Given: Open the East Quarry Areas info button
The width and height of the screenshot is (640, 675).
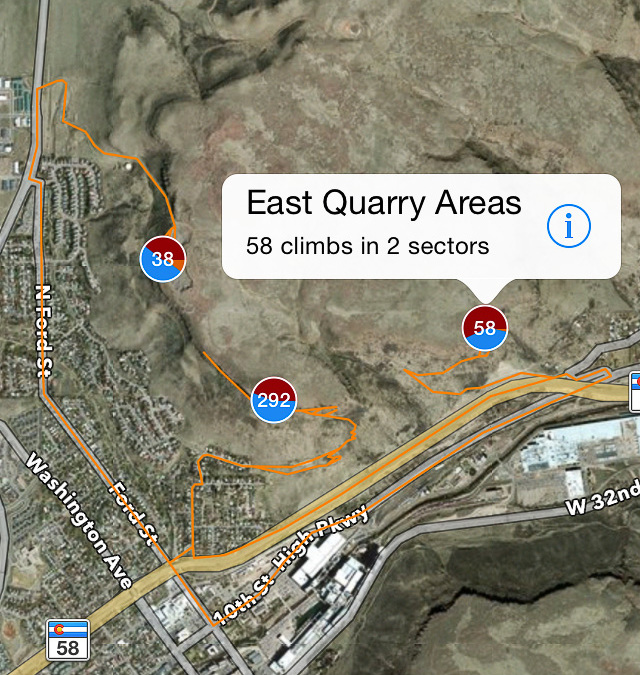Looking at the screenshot, I should 569,227.
